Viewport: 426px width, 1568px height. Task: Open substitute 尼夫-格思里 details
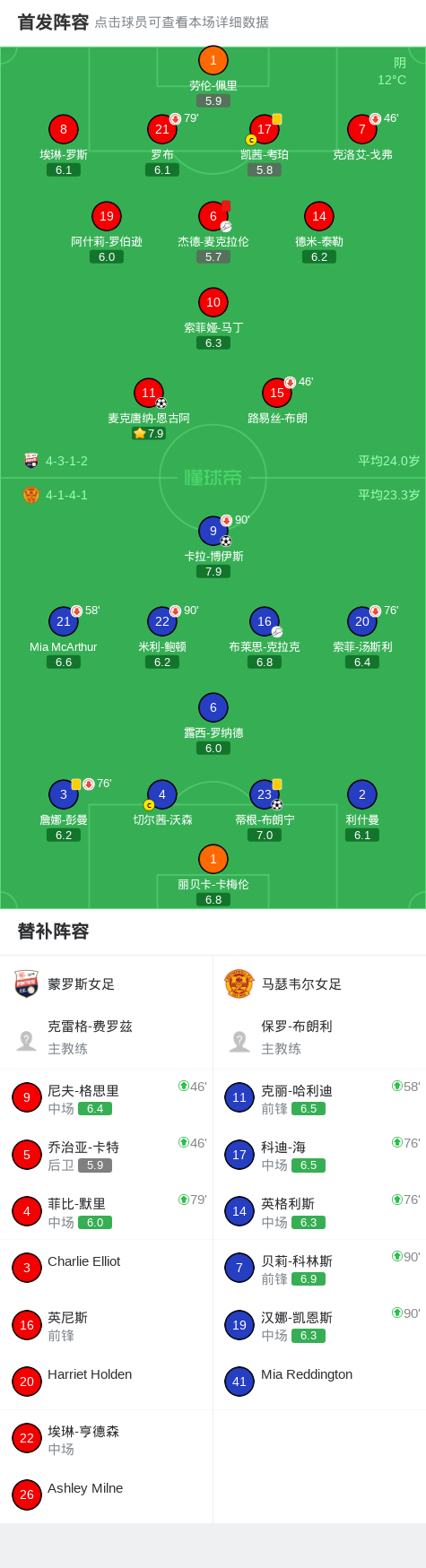(107, 1098)
